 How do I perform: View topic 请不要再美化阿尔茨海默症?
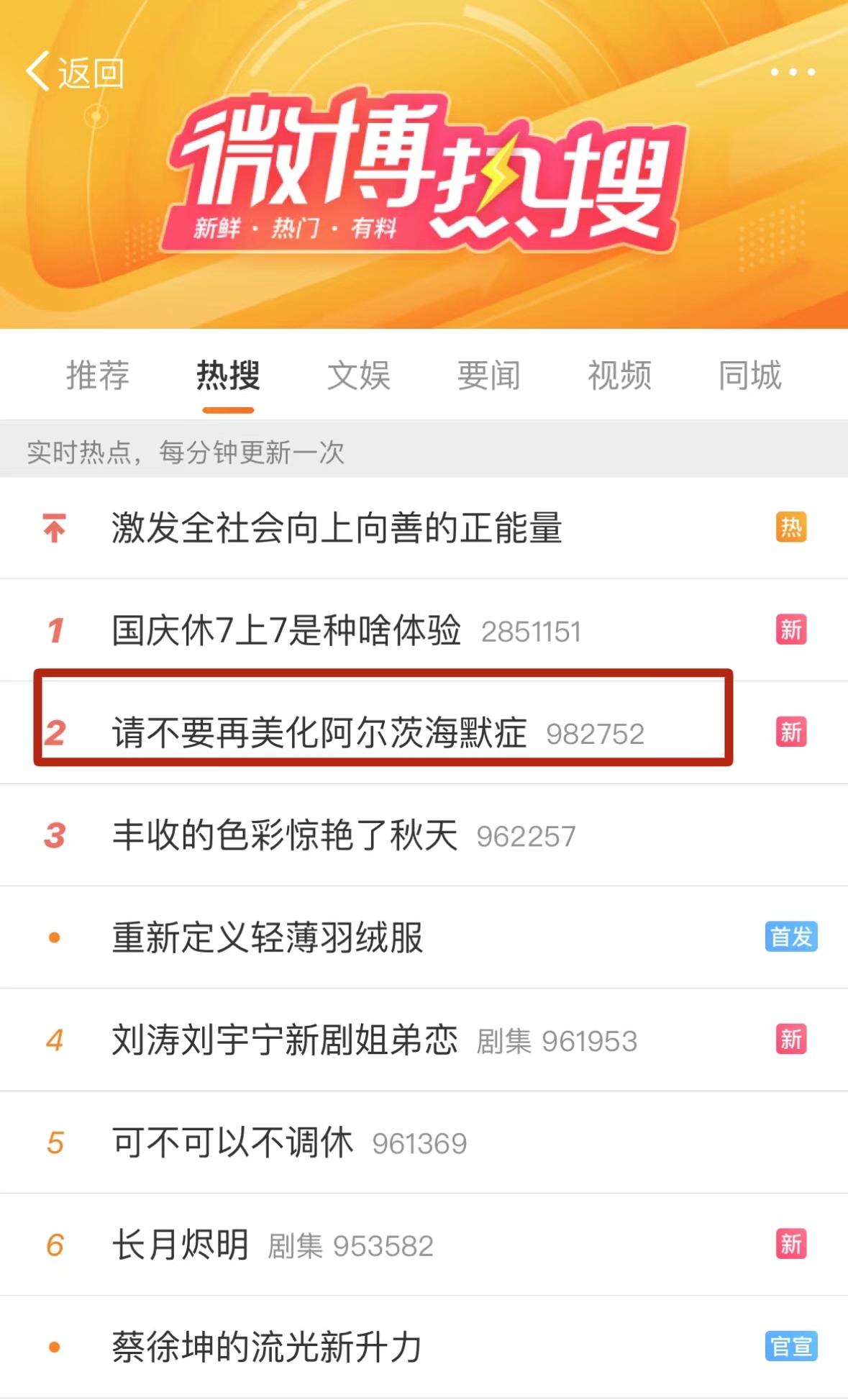click(319, 733)
